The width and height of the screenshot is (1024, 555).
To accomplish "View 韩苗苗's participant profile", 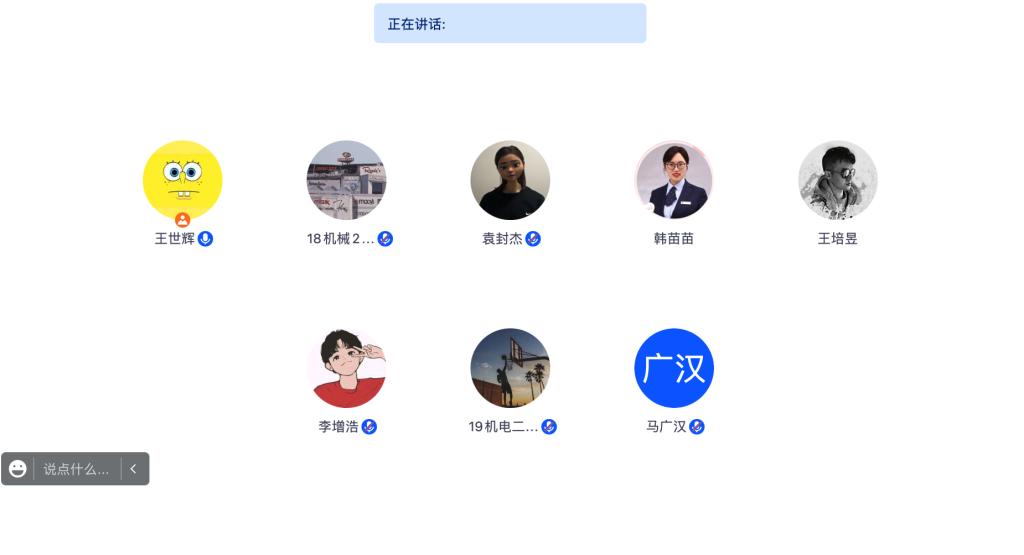I will (x=674, y=180).
